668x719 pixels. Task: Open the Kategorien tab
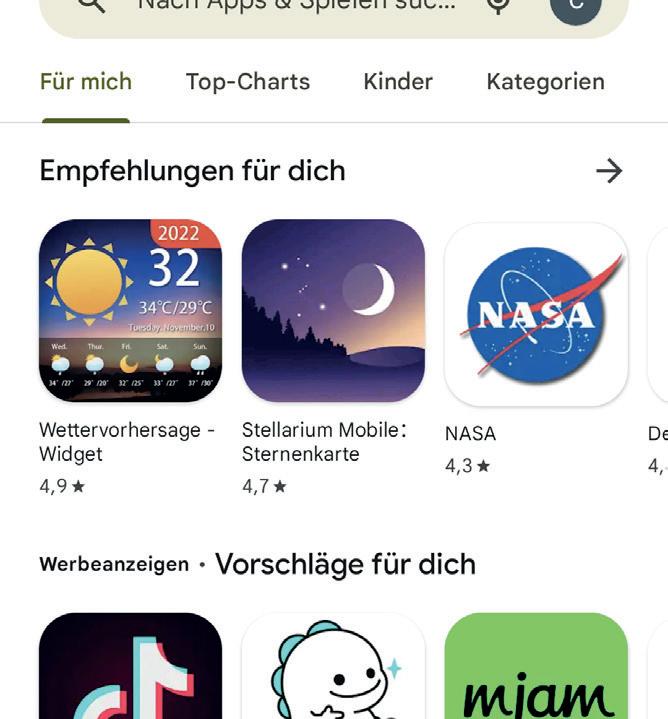[546, 82]
